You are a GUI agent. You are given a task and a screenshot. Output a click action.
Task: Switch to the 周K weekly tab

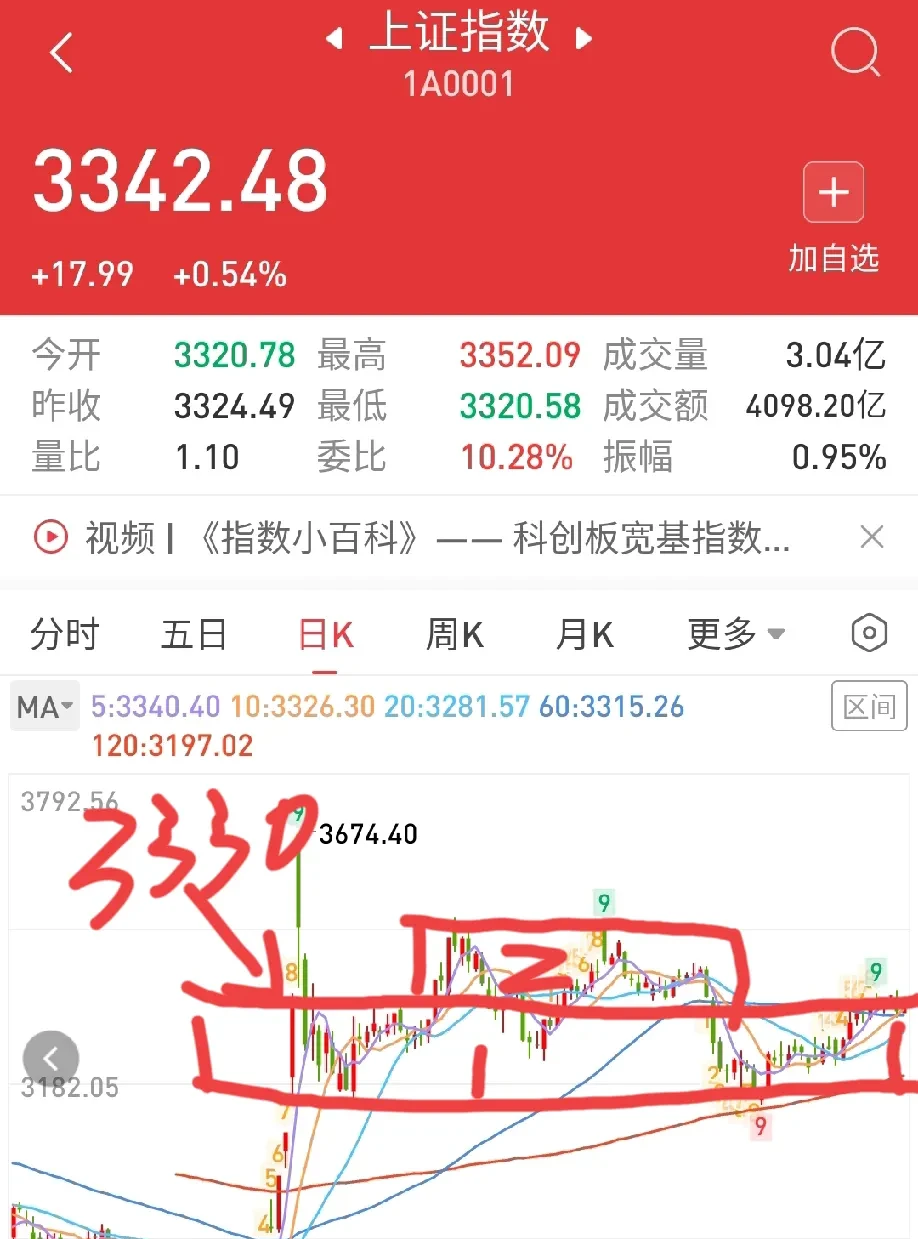[x=454, y=633]
